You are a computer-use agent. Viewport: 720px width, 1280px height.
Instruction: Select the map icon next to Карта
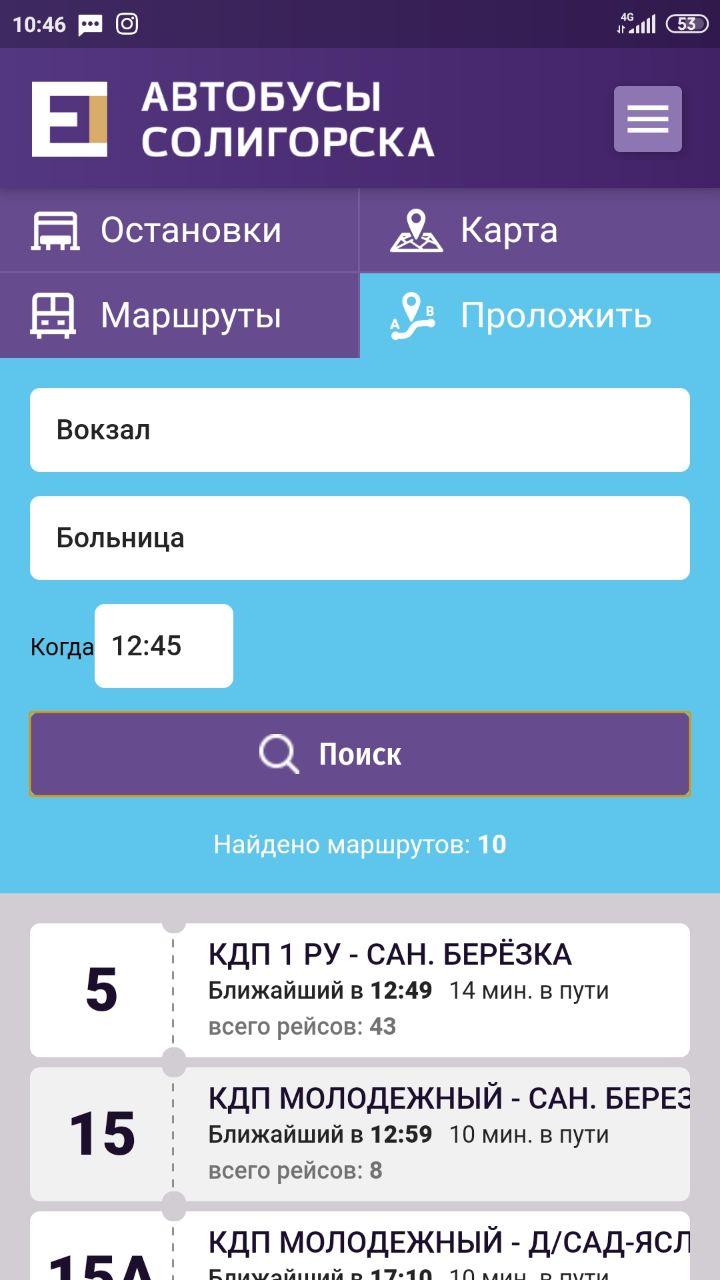click(417, 229)
